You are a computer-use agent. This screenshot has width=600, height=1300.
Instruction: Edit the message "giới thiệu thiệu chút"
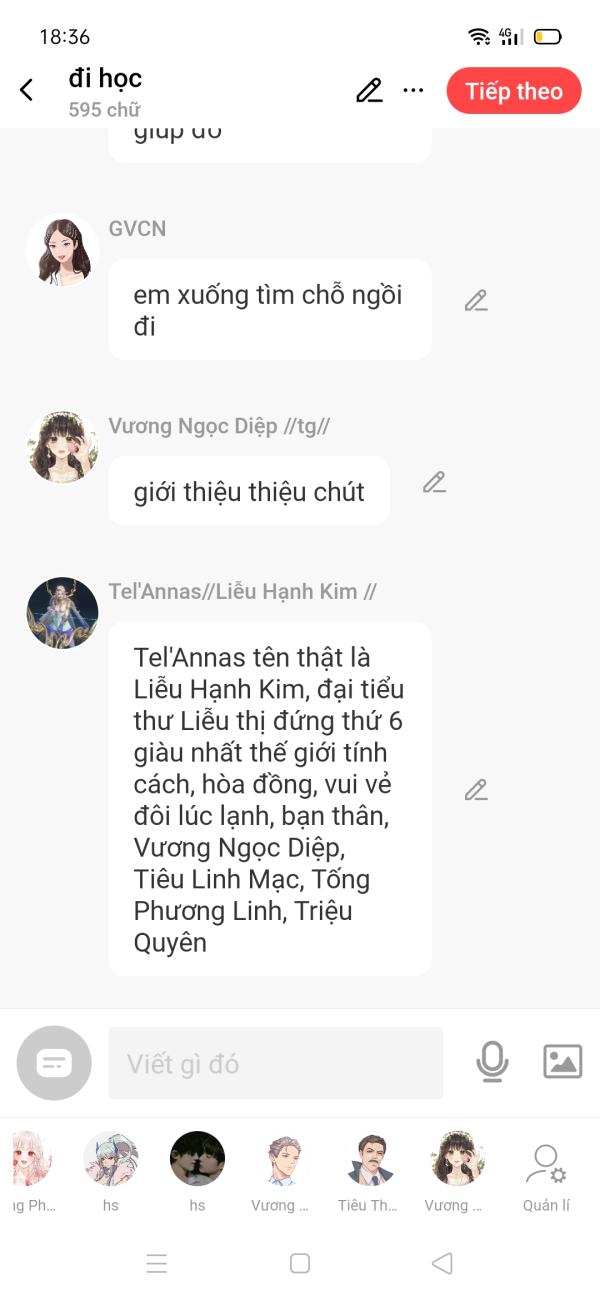tap(434, 482)
